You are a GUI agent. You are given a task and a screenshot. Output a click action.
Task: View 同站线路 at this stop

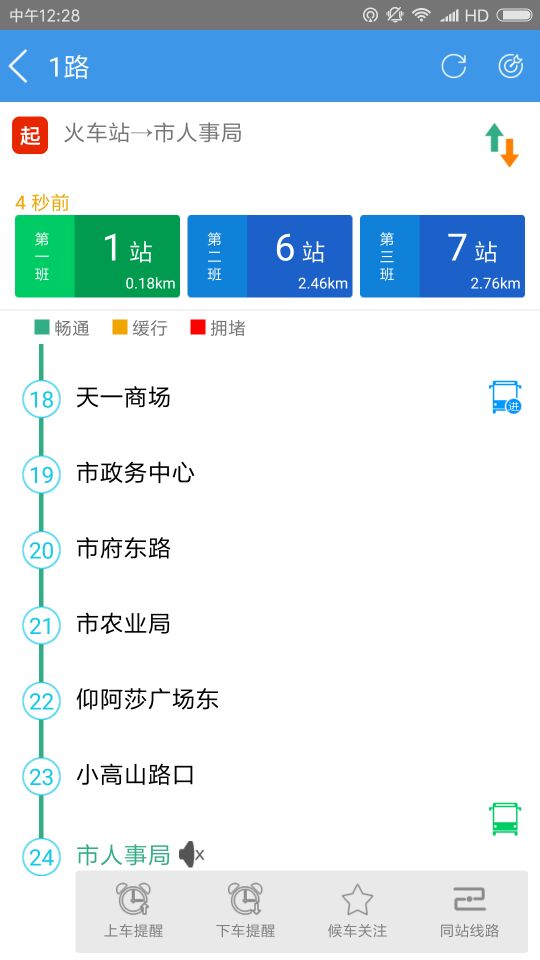pos(470,911)
